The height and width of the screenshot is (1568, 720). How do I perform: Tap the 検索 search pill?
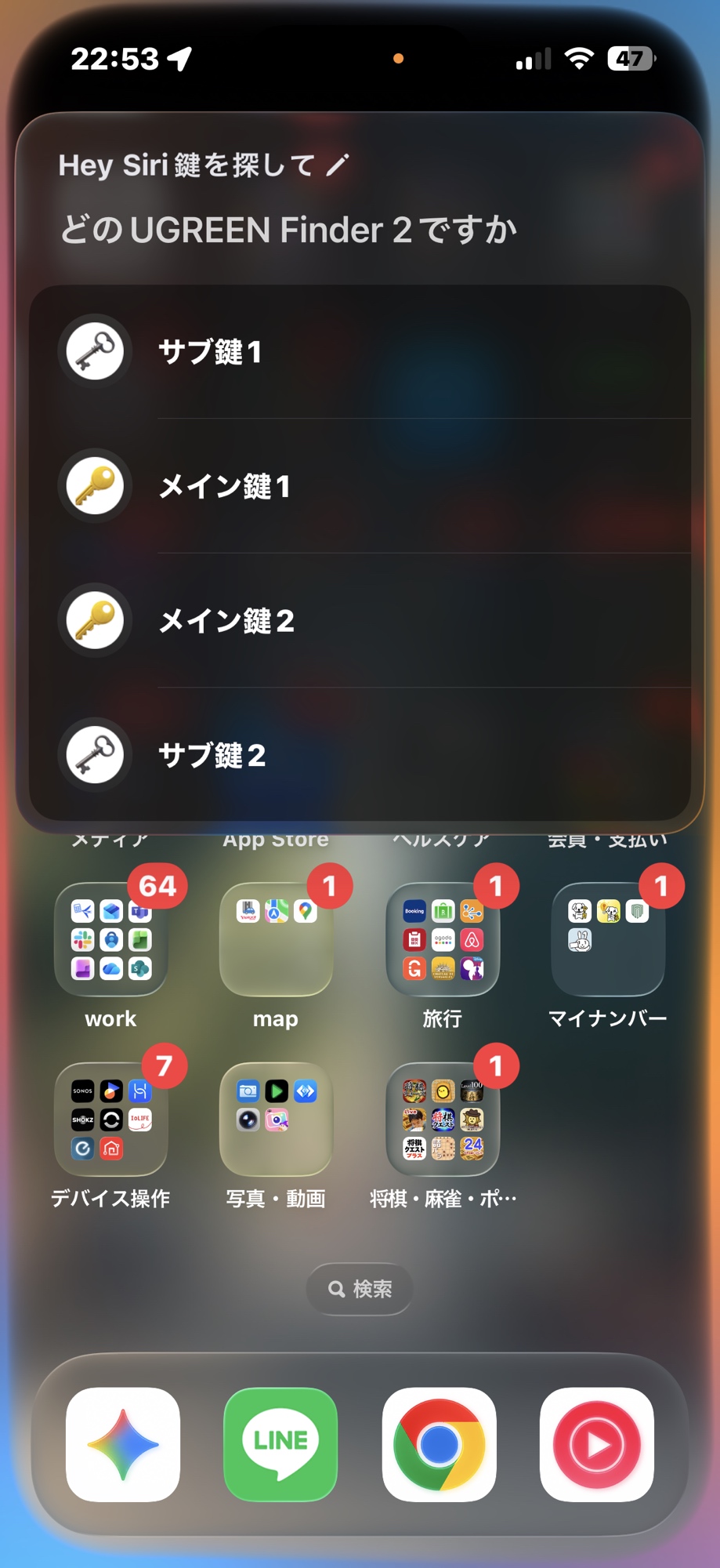[x=360, y=1289]
